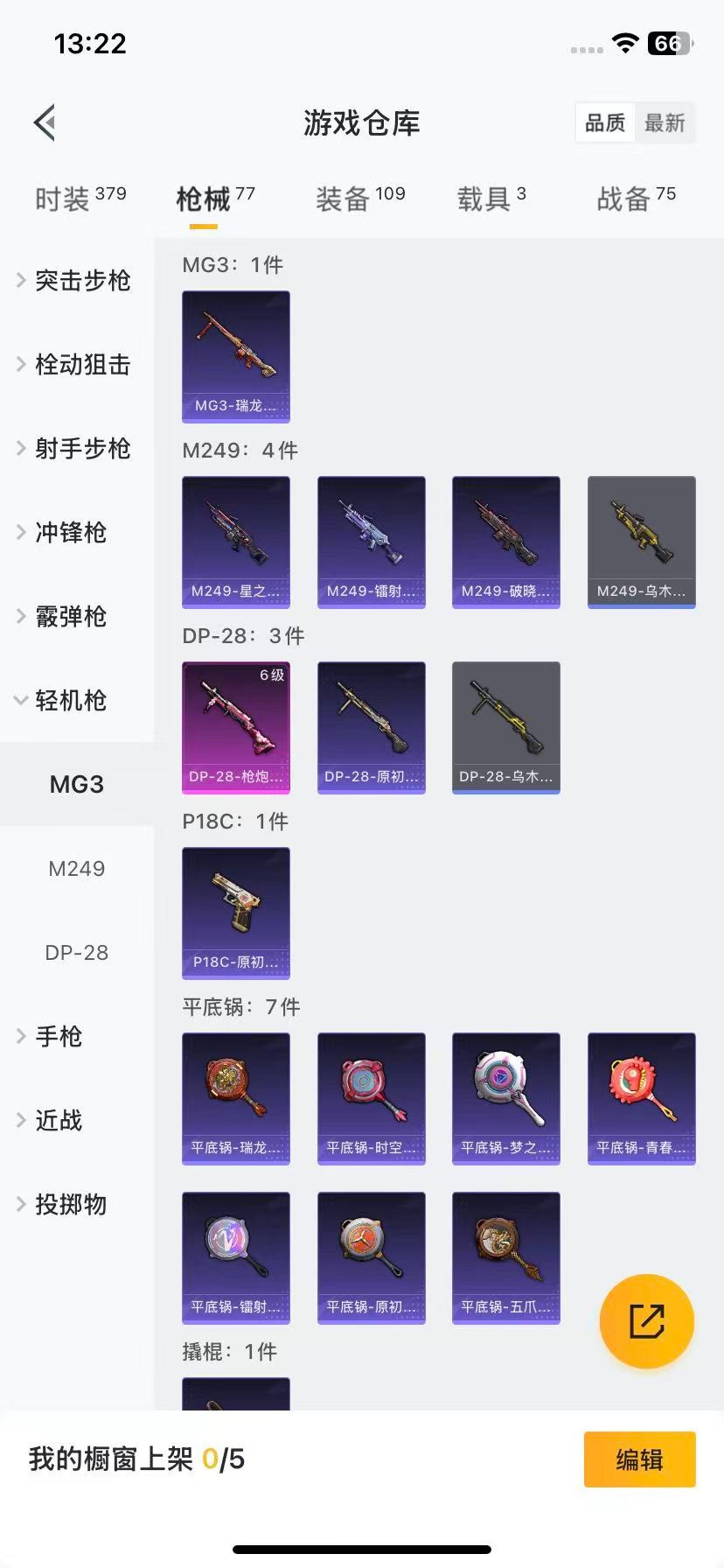This screenshot has width=724, height=1568.
Task: Tap the 编辑 button
Action: point(639,1459)
